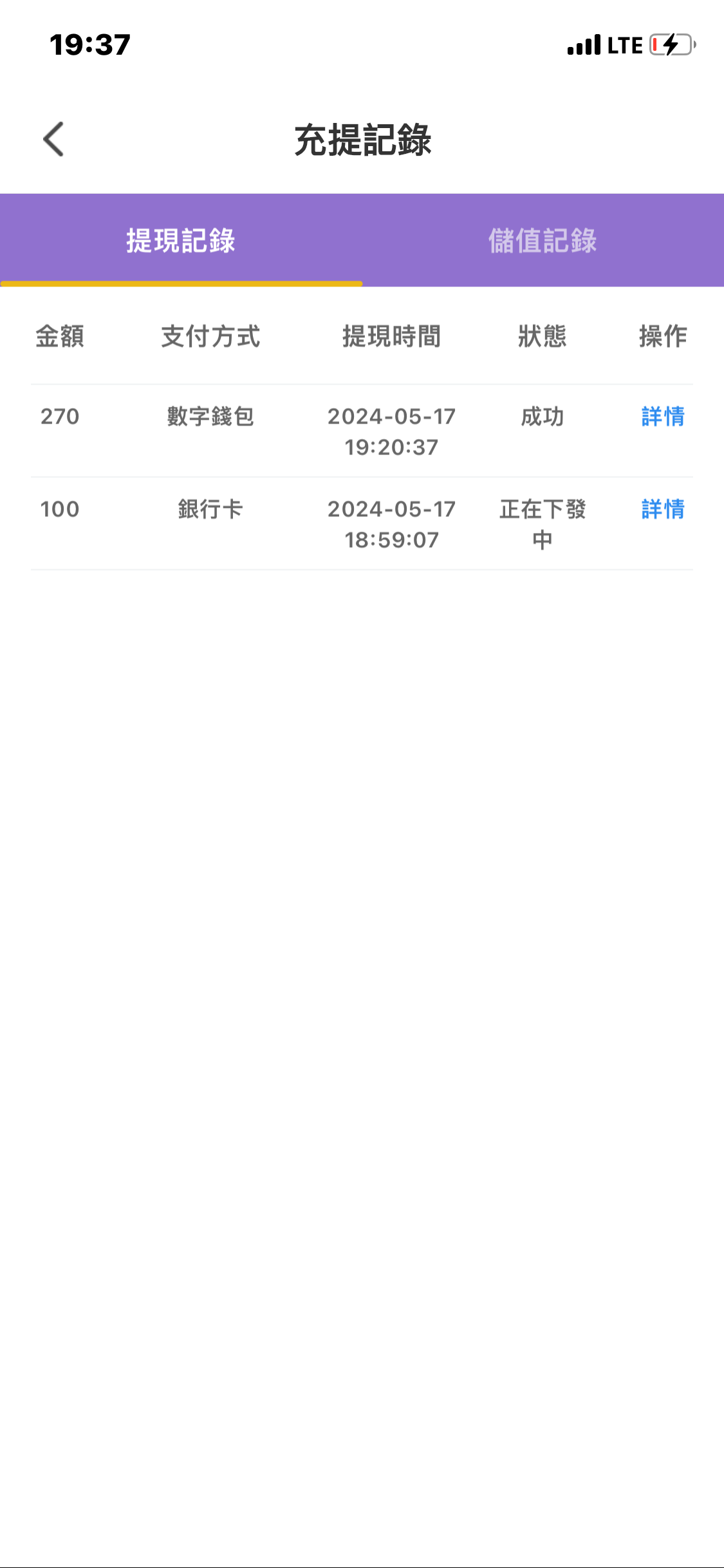The width and height of the screenshot is (724, 1568).
Task: View 詳情 for the 100 銀行卡 withdrawal
Action: [662, 509]
